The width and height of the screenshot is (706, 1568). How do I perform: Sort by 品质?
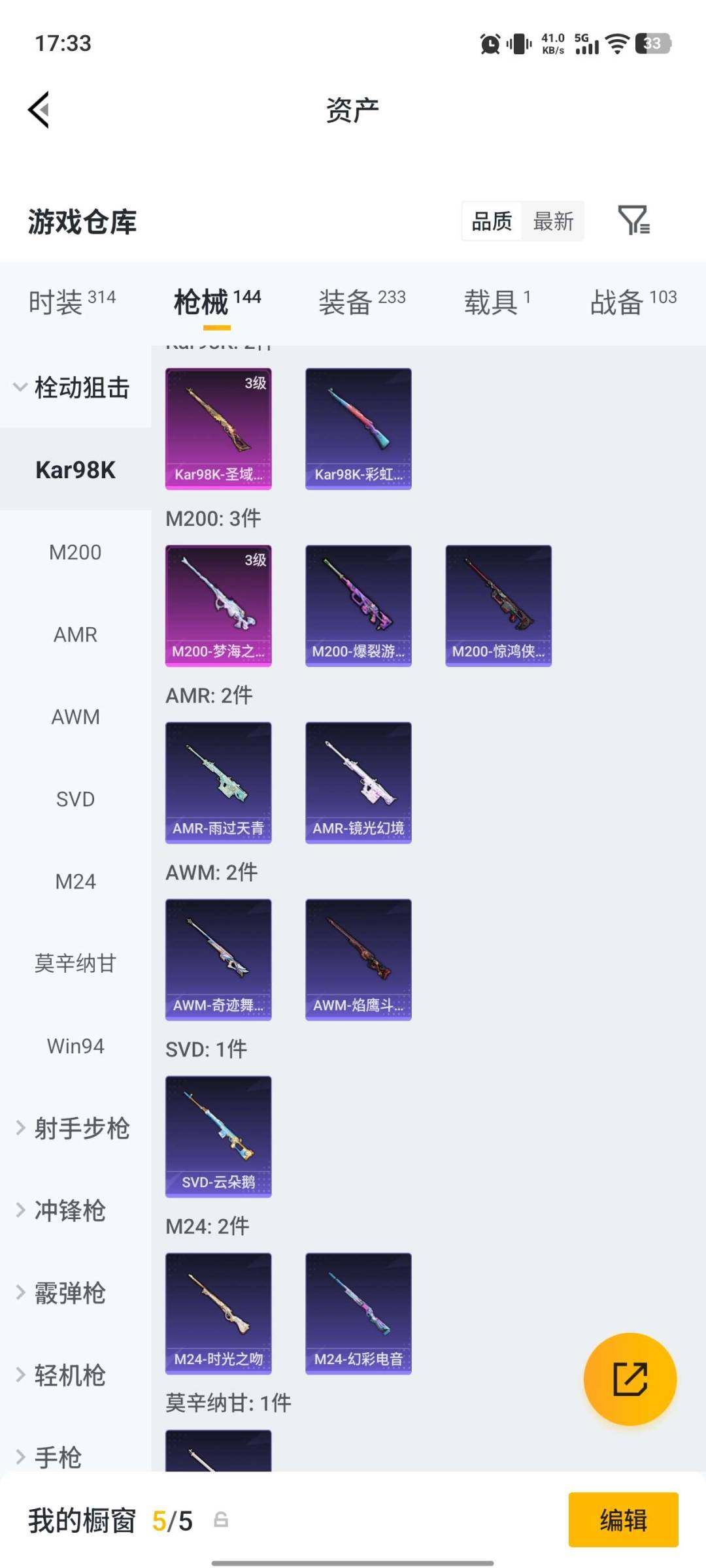pyautogui.click(x=492, y=221)
